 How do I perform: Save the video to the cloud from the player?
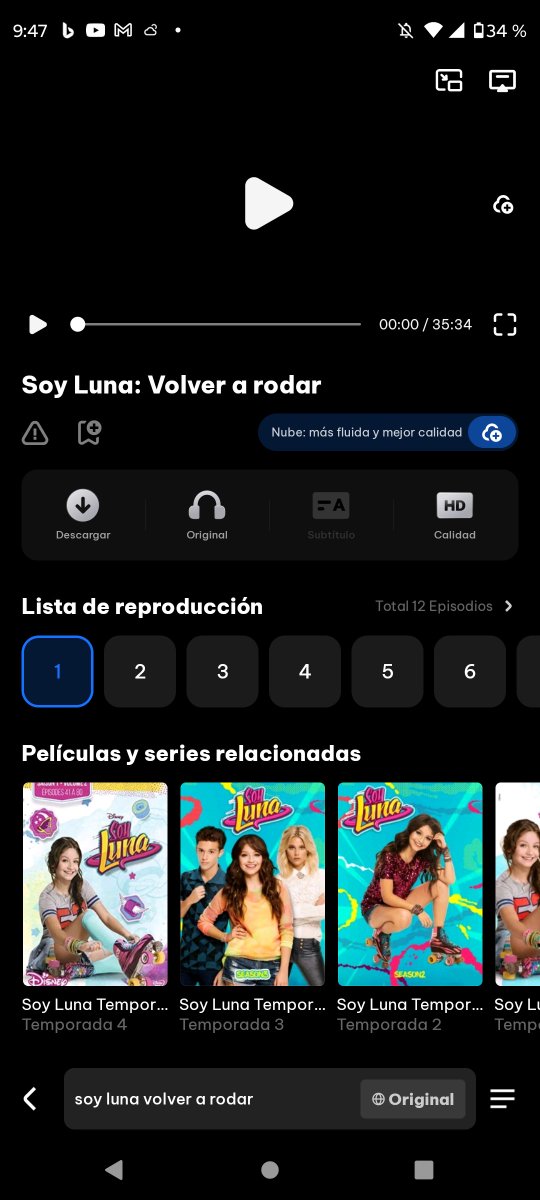[503, 205]
